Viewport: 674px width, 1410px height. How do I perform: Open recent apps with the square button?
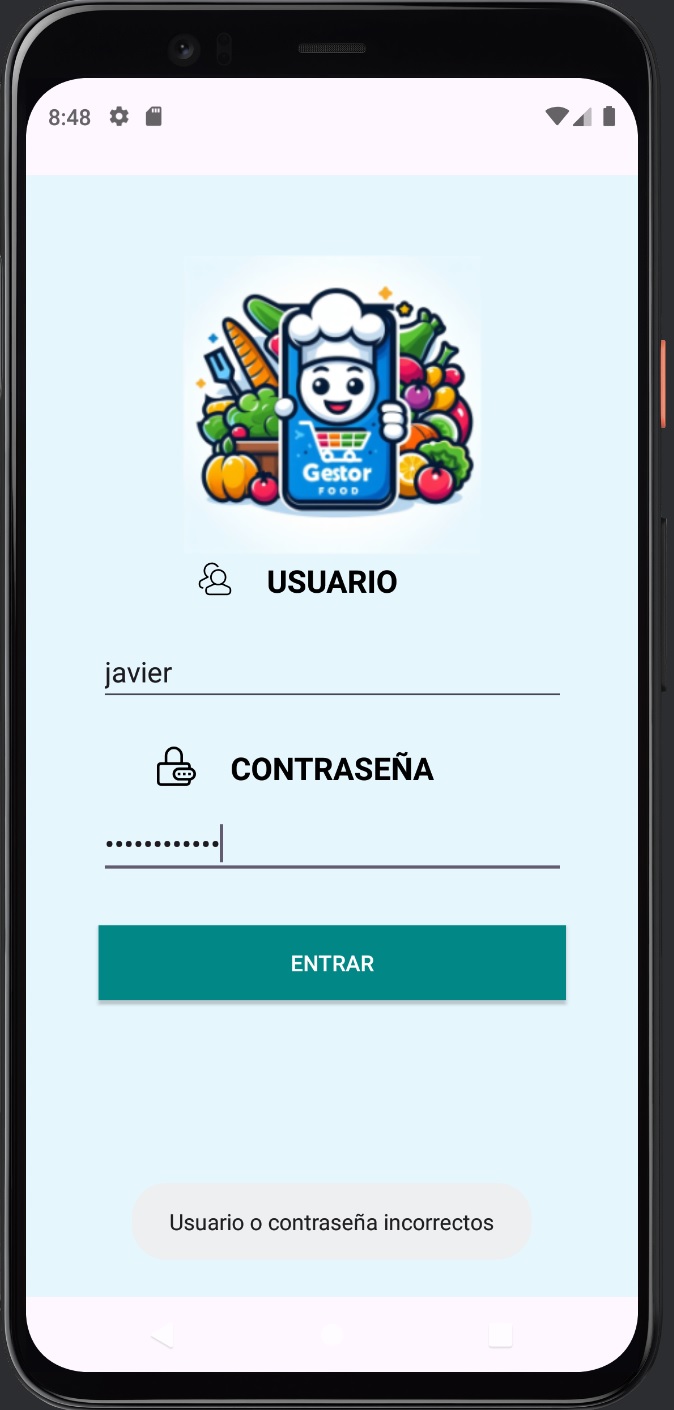500,1335
